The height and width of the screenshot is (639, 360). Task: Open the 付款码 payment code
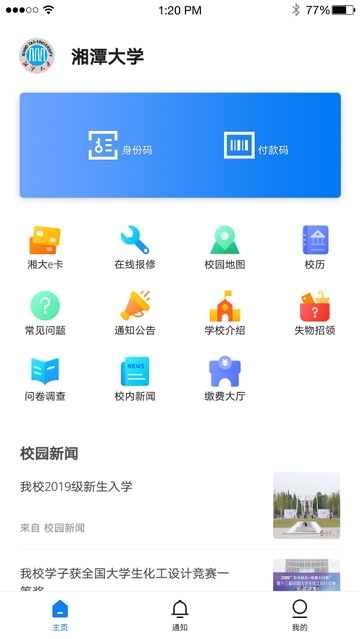pyautogui.click(x=256, y=145)
